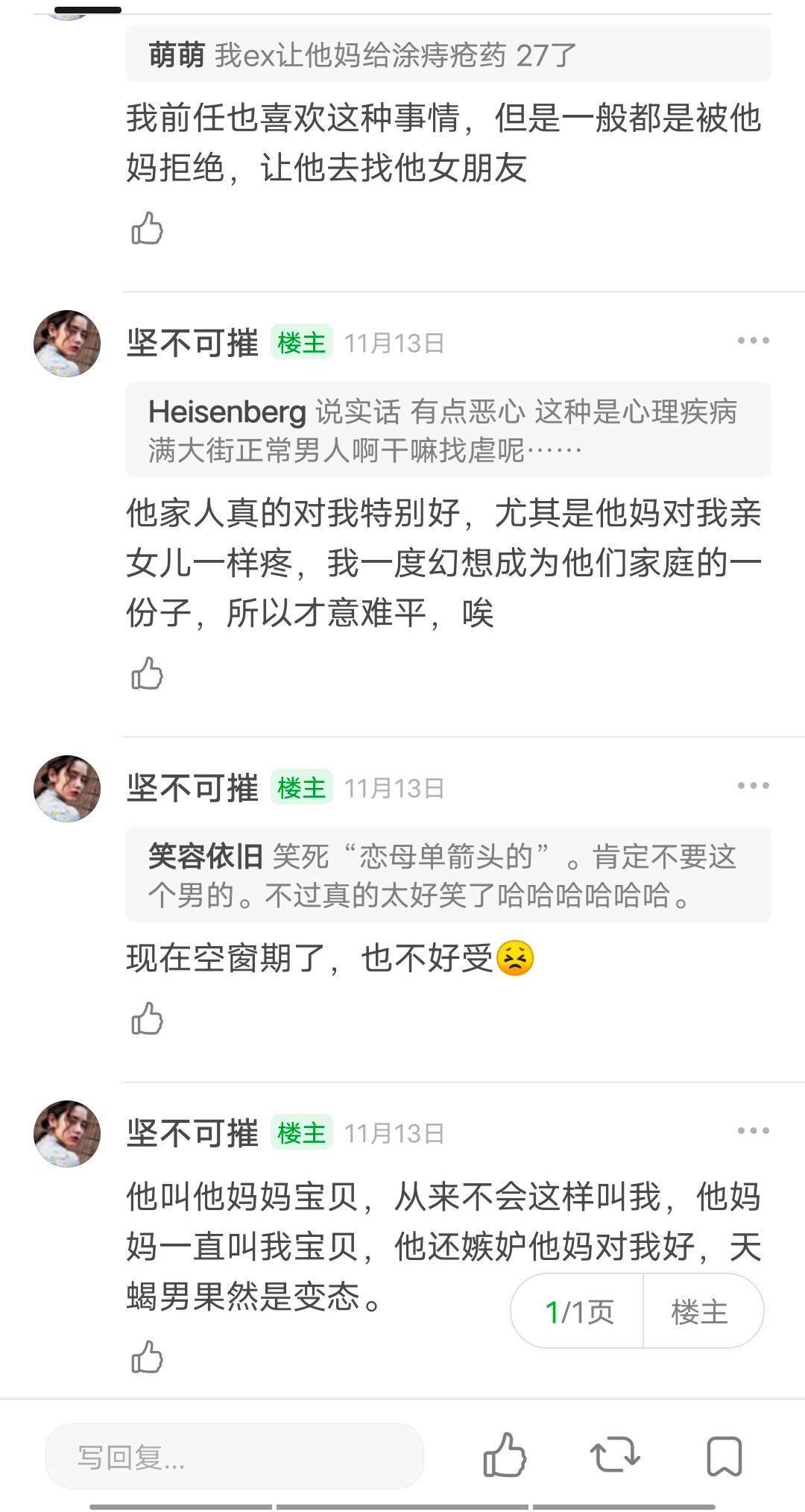The width and height of the screenshot is (805, 1512).
Task: Like the reply starting 他家人真的对我特别好
Action: [x=147, y=673]
